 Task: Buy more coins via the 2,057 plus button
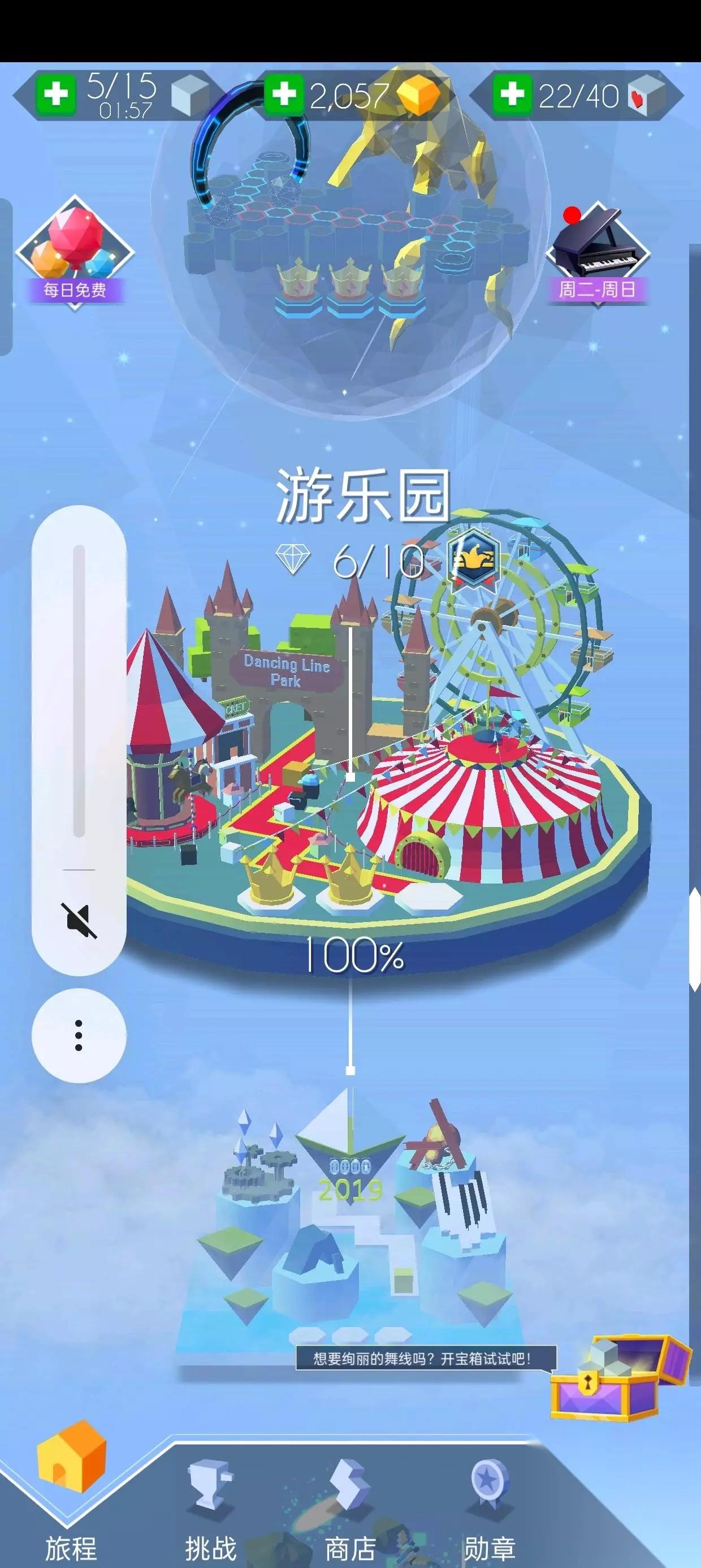(x=284, y=94)
